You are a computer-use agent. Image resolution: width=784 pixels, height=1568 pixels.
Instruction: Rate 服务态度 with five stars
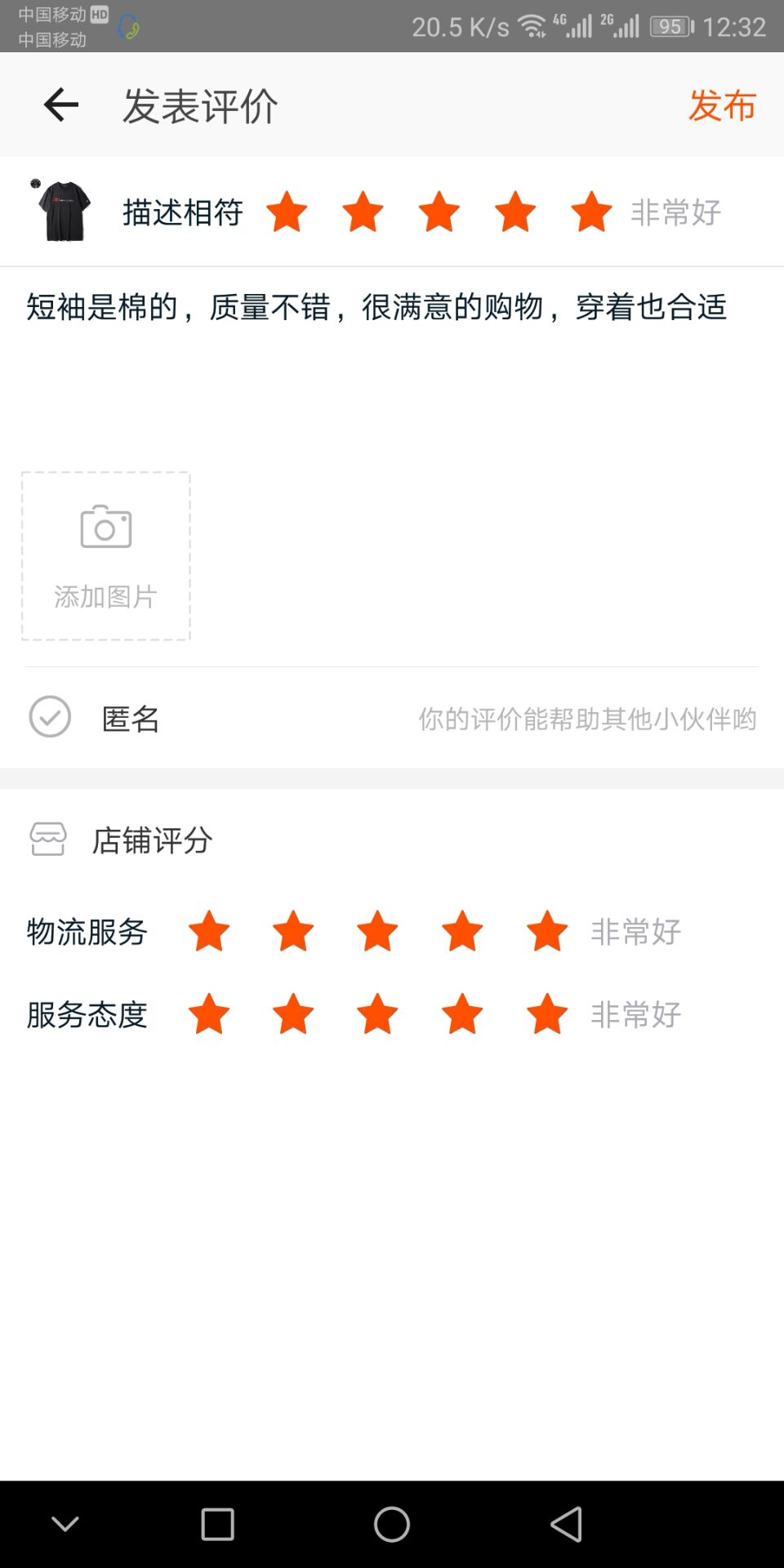point(547,1013)
